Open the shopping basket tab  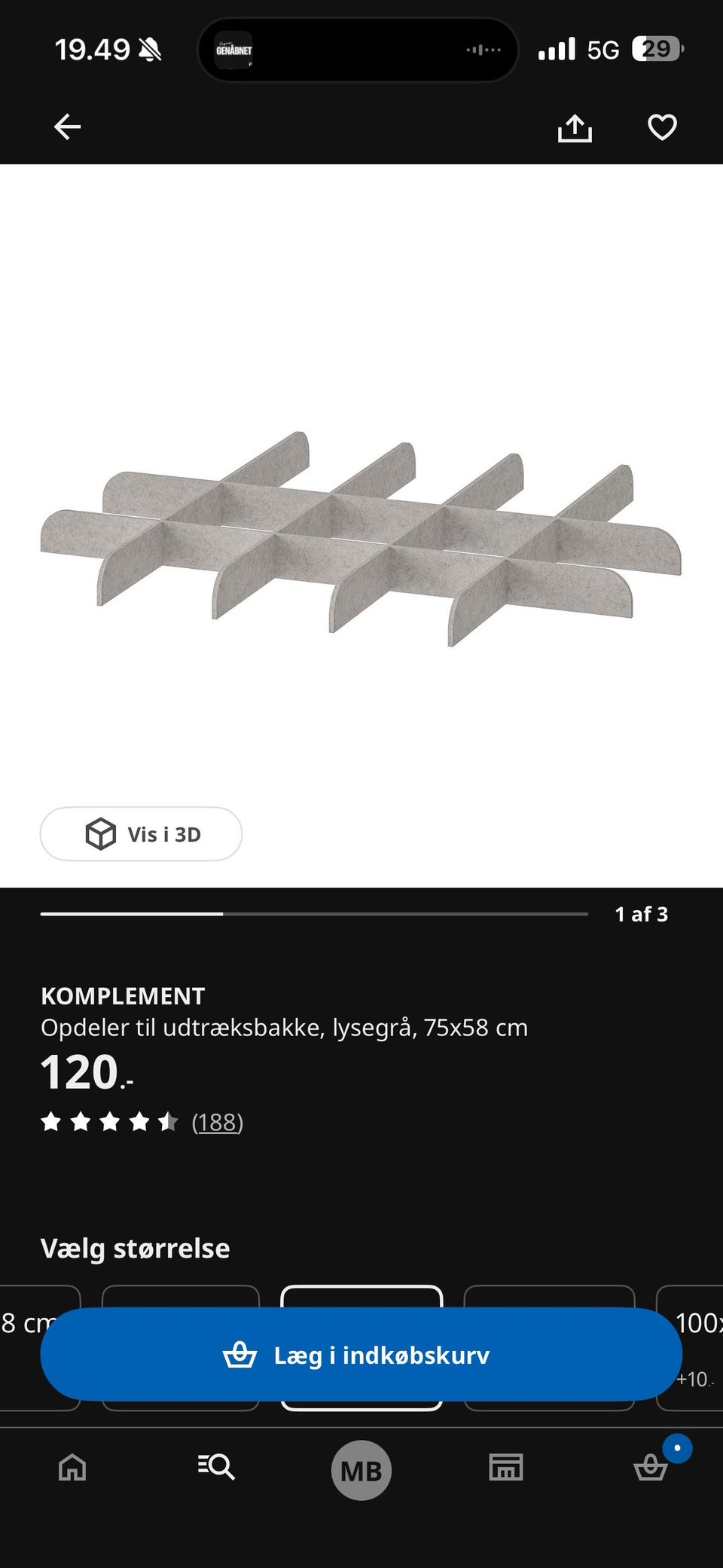(651, 1468)
